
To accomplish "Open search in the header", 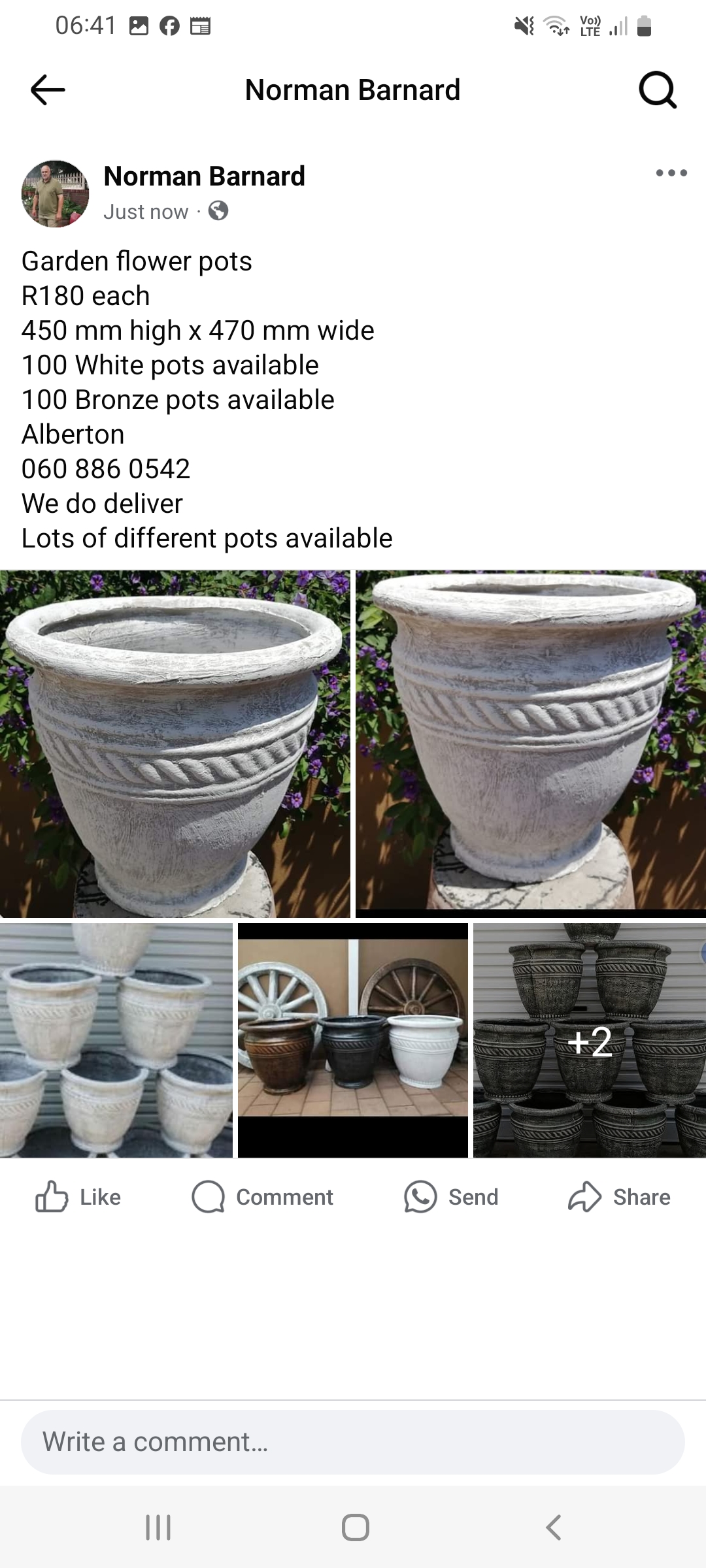I will coord(657,90).
